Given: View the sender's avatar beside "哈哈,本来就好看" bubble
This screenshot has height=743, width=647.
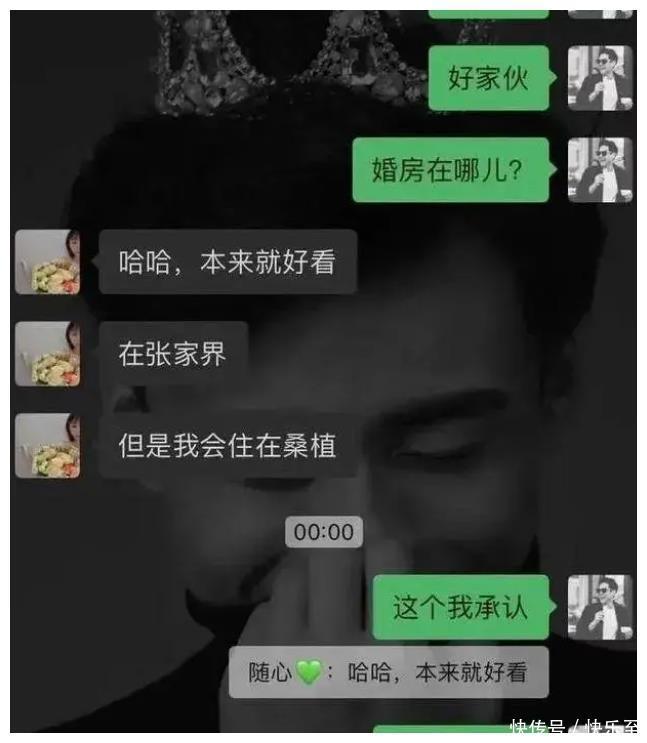Looking at the screenshot, I should [47, 262].
